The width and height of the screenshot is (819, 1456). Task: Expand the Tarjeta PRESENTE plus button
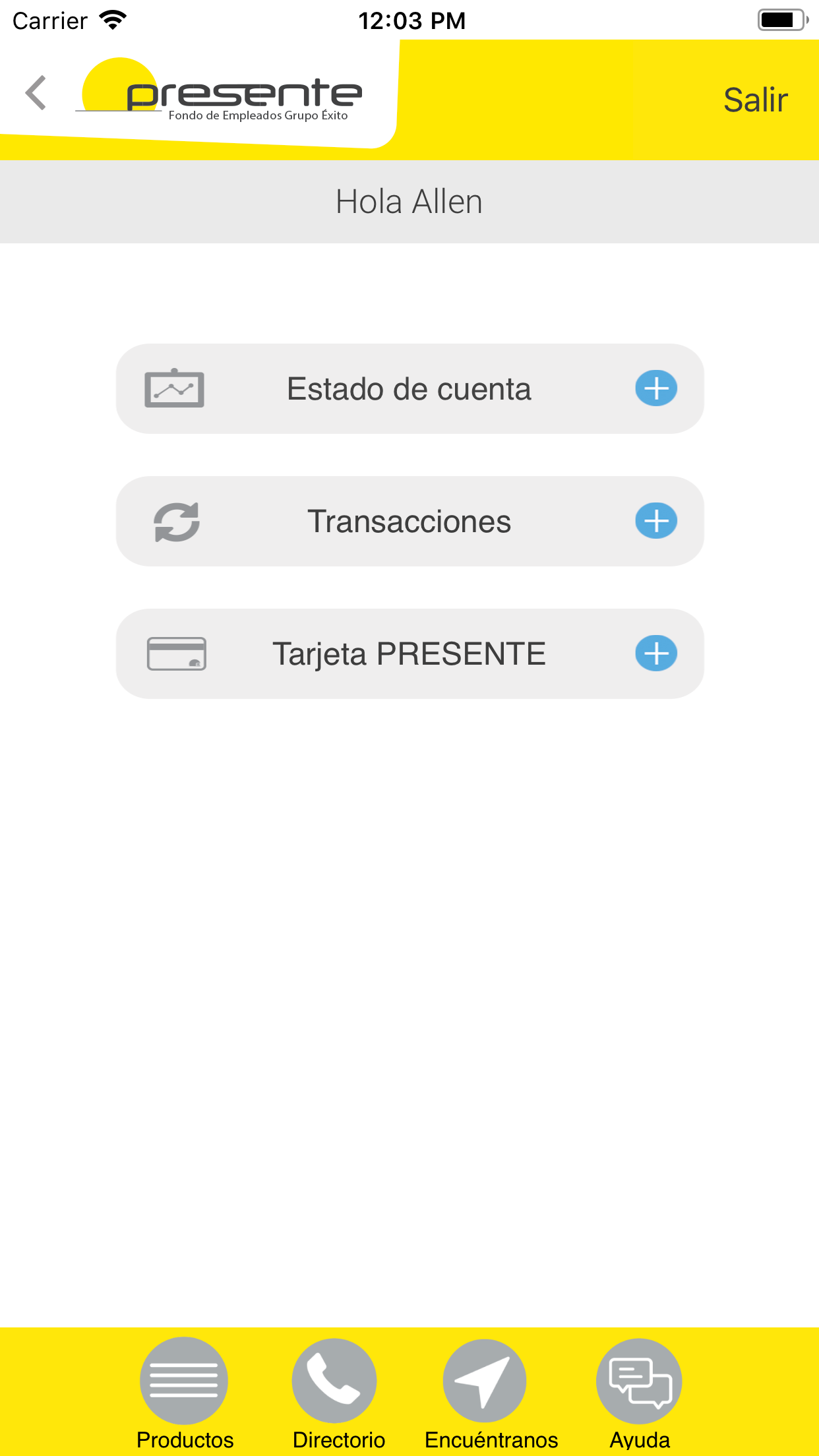tap(656, 653)
